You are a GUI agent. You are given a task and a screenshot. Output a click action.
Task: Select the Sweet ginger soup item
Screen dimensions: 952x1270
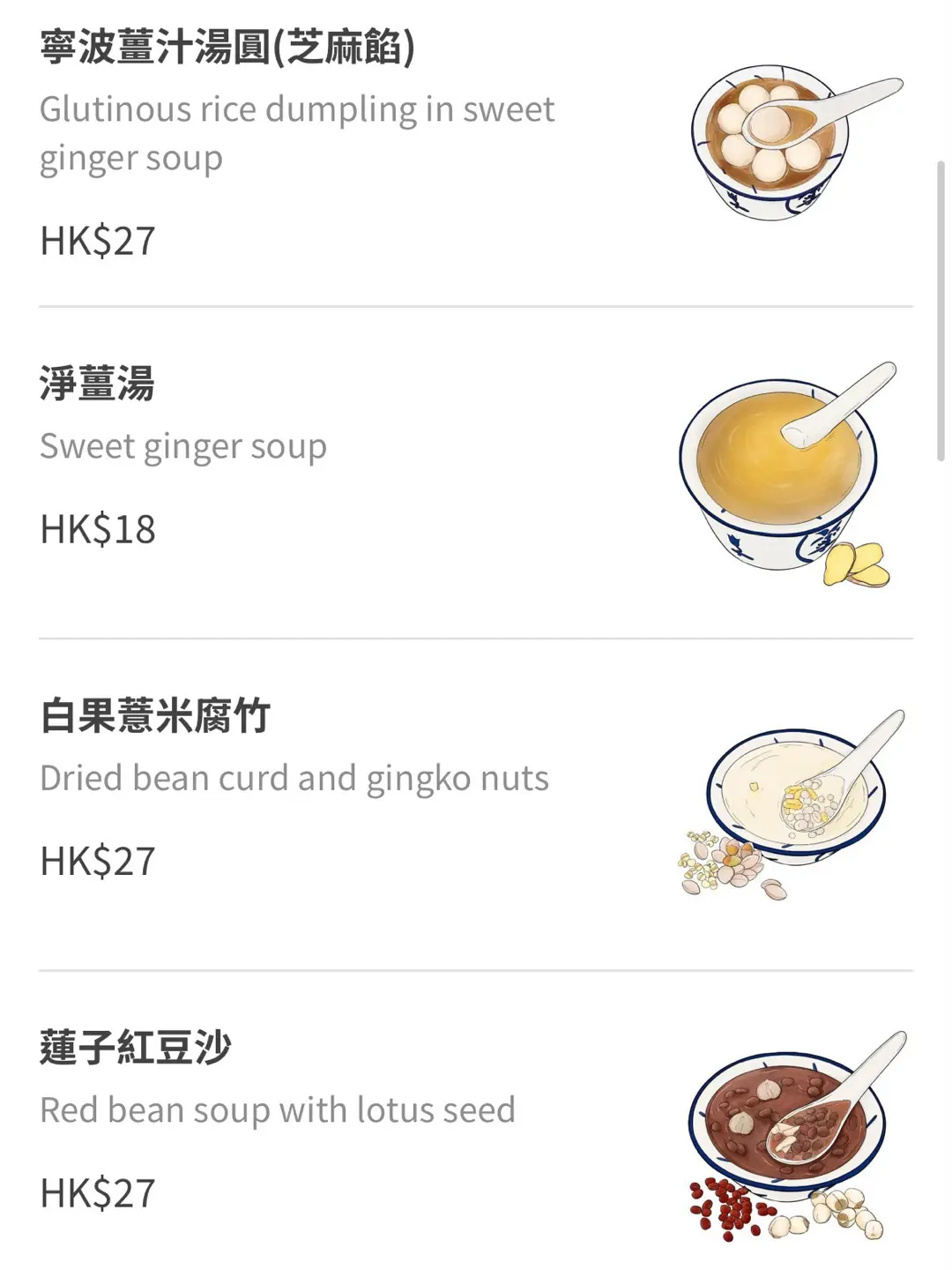[x=185, y=446]
